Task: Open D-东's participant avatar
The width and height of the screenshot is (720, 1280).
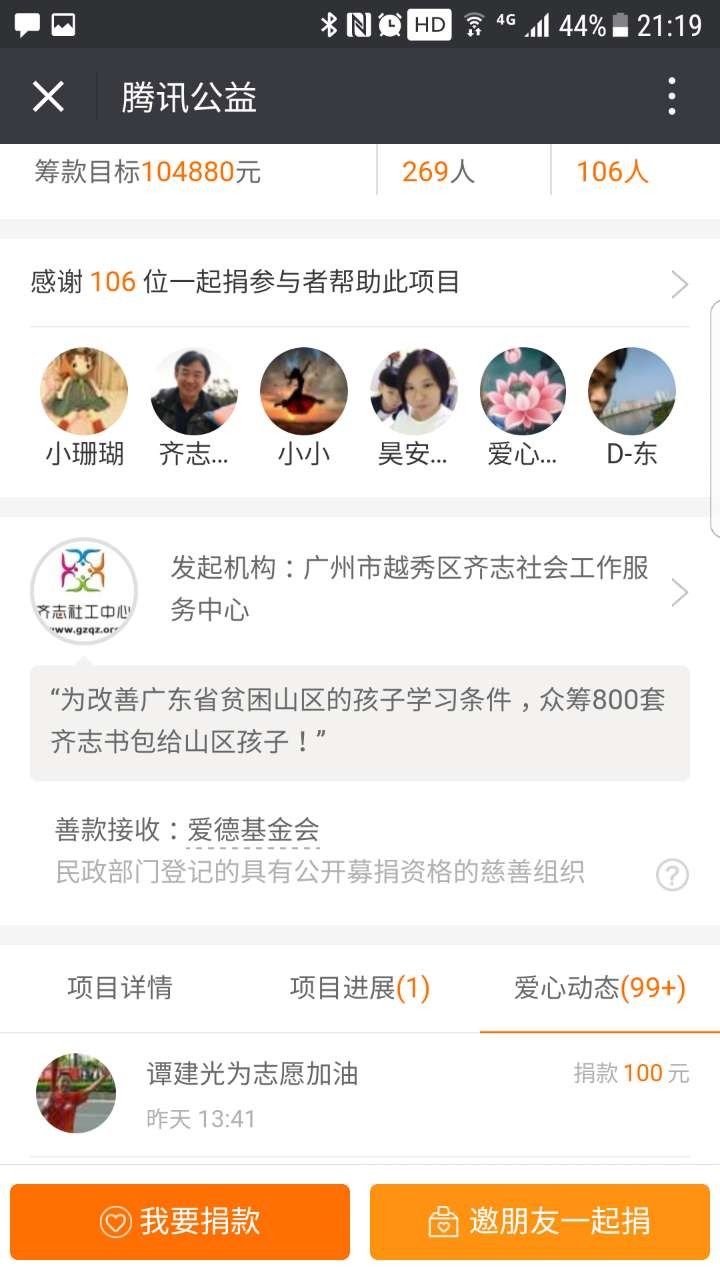Action: click(x=632, y=391)
